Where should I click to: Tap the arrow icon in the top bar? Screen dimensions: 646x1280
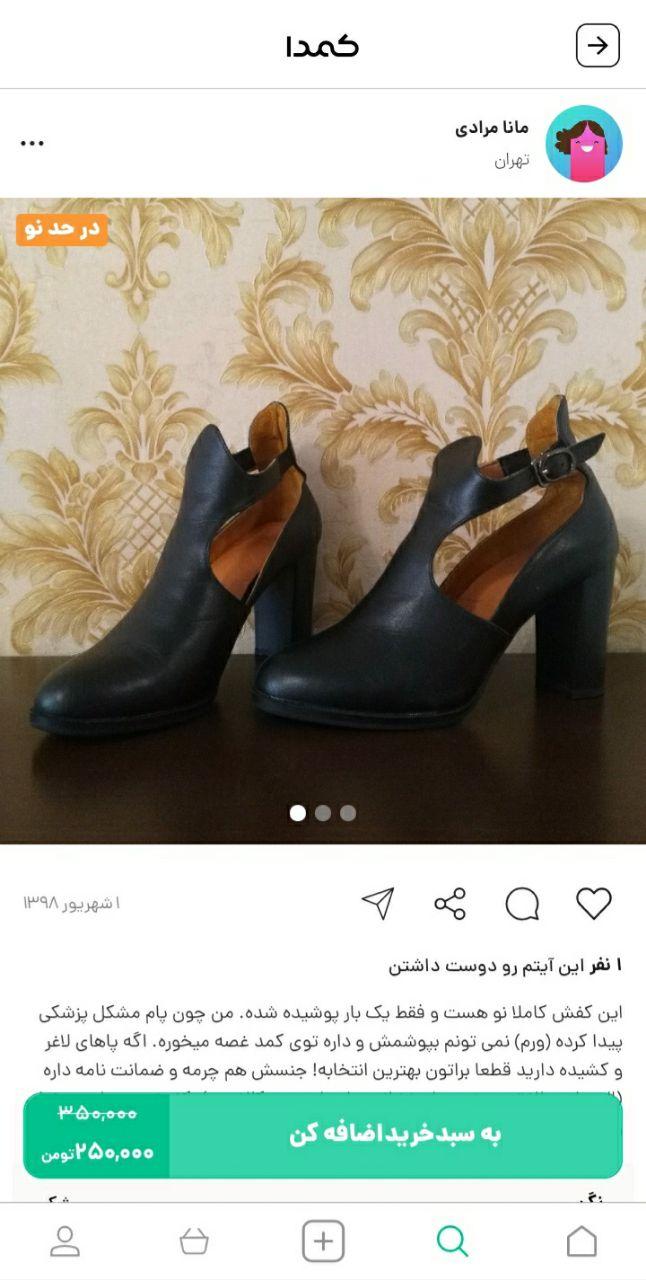tap(598, 46)
